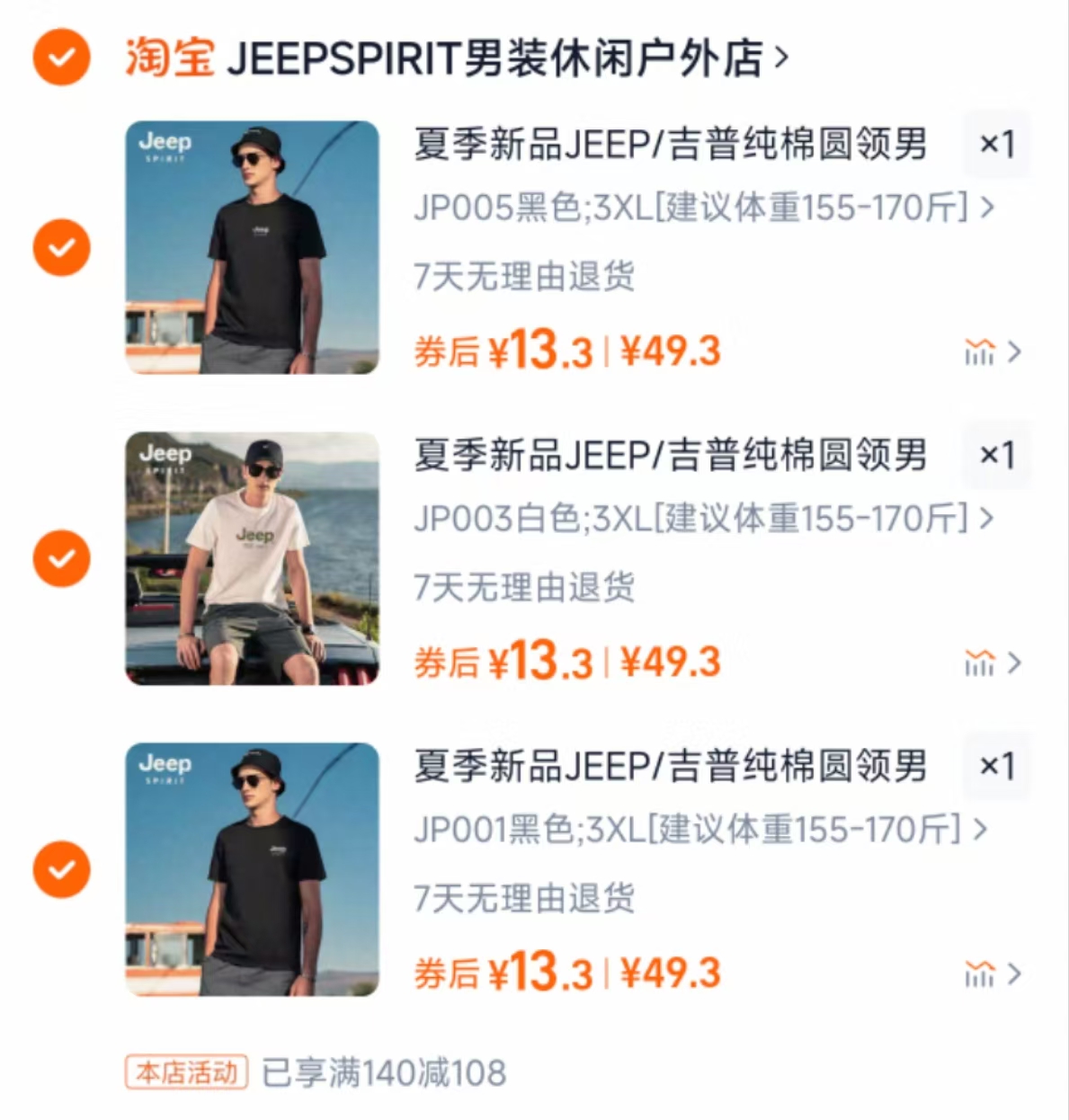Change options for JP005黑色;3XL

coord(703,208)
